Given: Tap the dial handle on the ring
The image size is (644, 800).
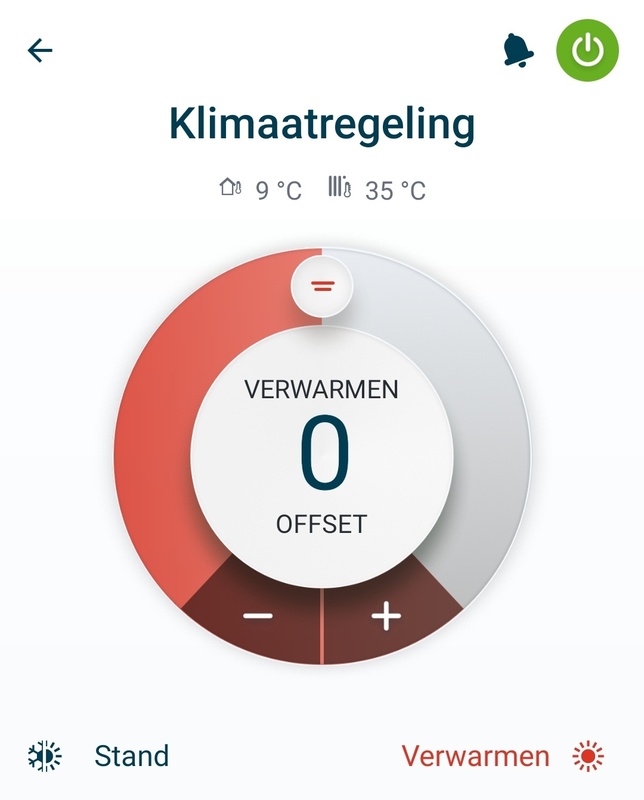Looking at the screenshot, I should pyautogui.click(x=322, y=286).
